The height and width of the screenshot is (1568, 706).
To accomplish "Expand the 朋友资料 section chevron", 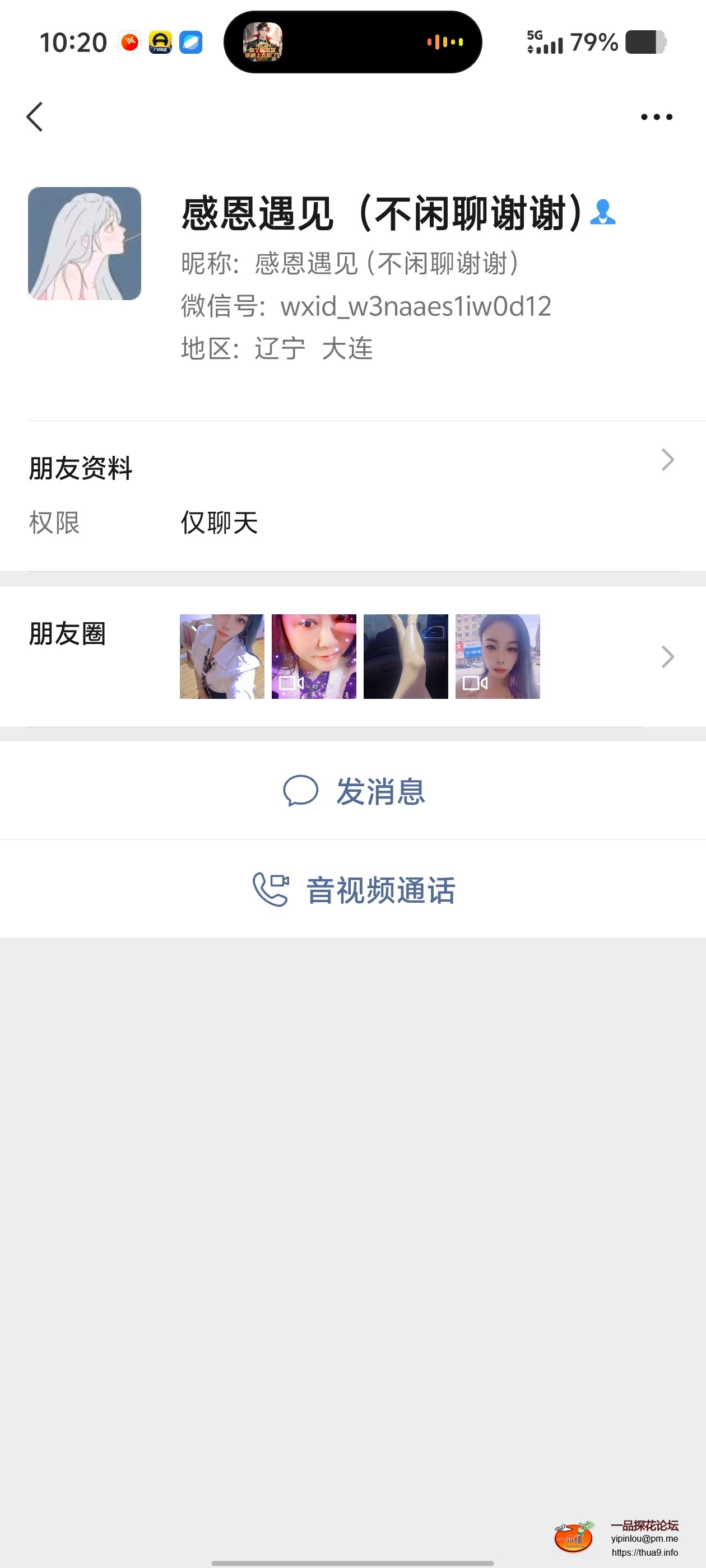I will click(x=668, y=460).
